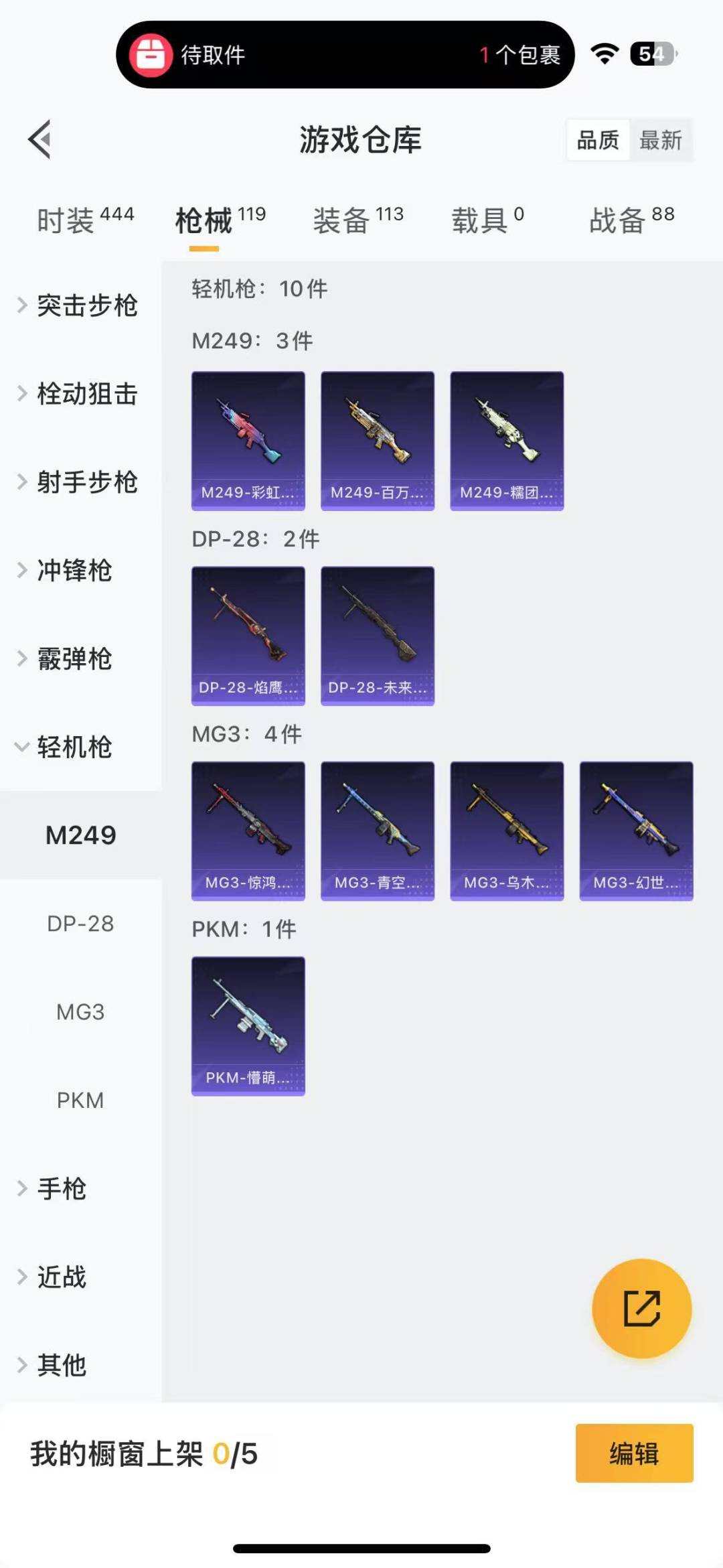
Task: Open the M249-糯团 weapon skin
Action: [506, 435]
